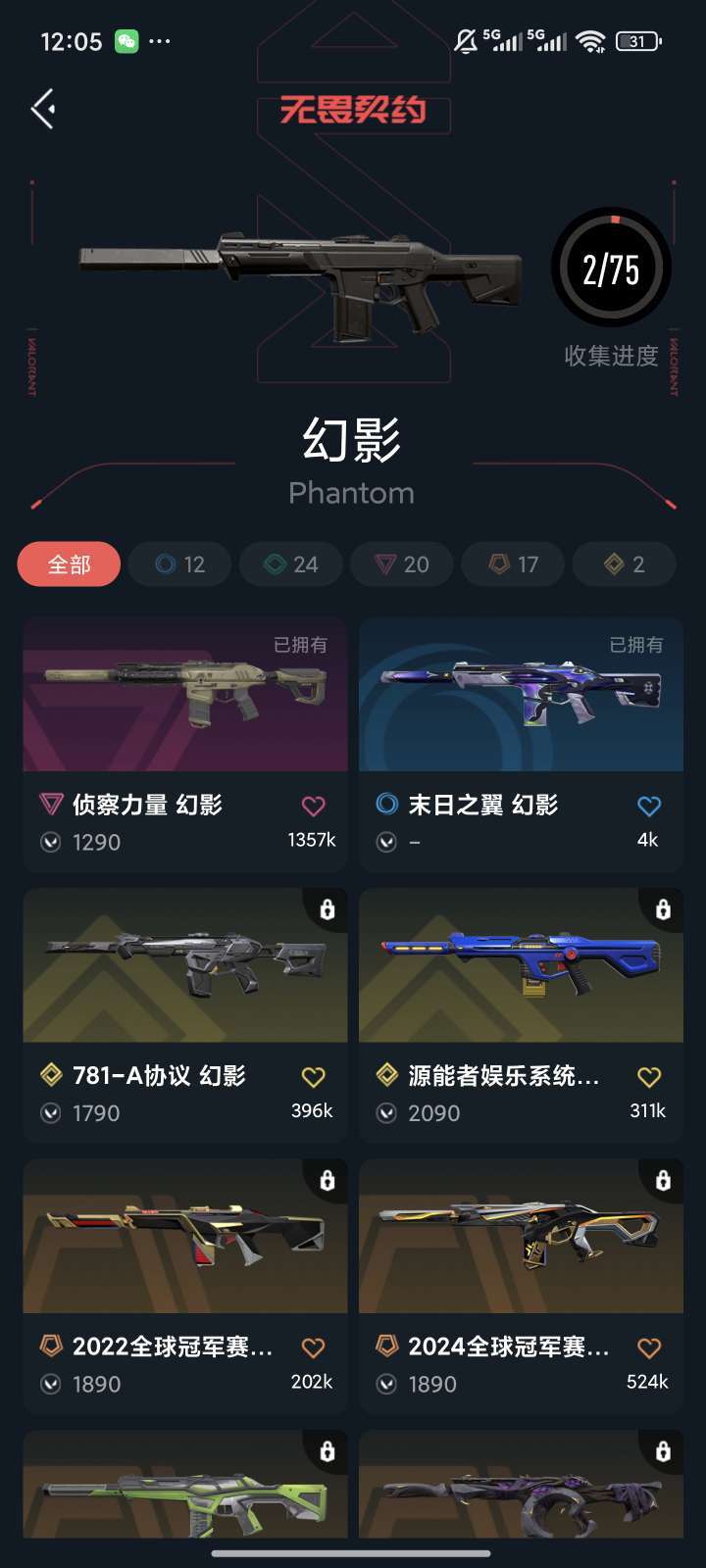
Task: Like the 末日之翼 幻影 skin
Action: click(x=649, y=806)
